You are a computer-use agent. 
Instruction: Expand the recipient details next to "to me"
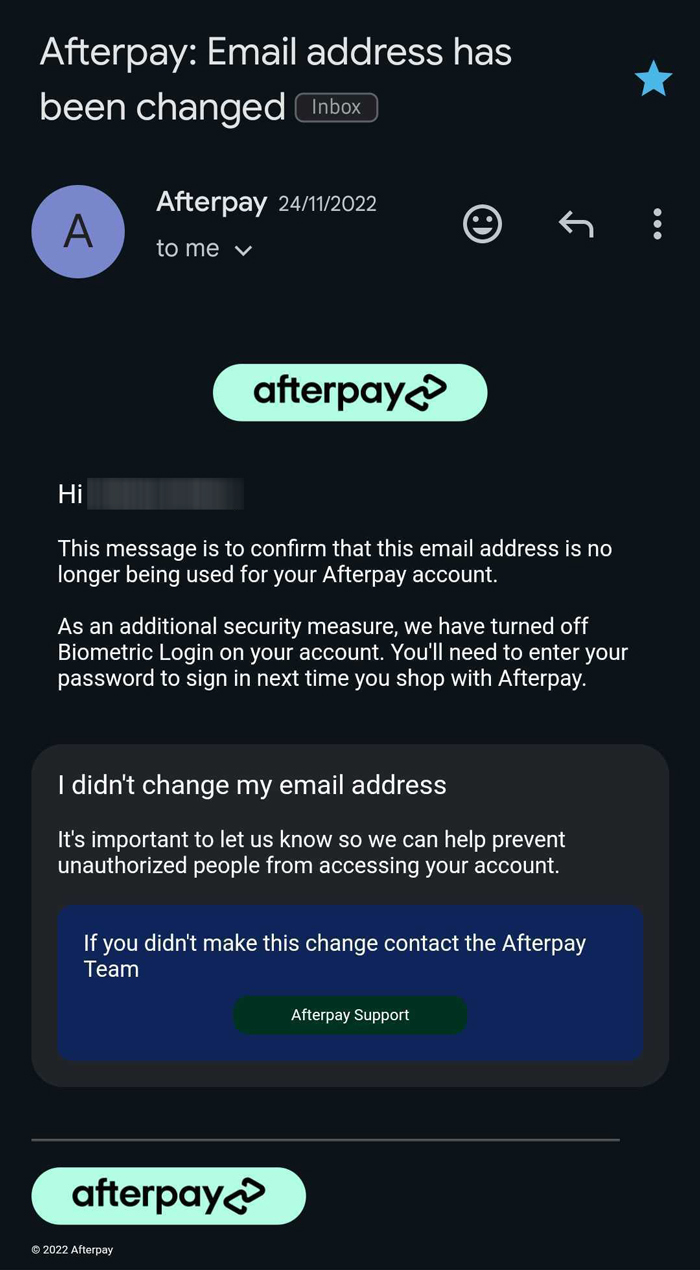click(x=243, y=250)
